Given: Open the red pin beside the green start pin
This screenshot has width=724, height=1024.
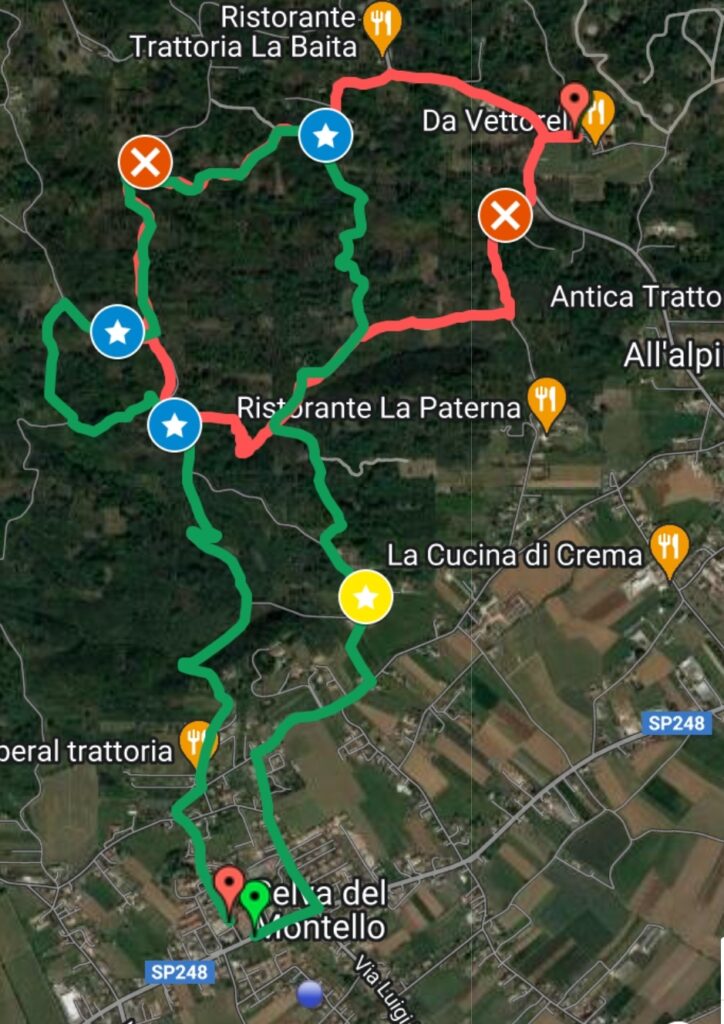Looking at the screenshot, I should click(230, 886).
